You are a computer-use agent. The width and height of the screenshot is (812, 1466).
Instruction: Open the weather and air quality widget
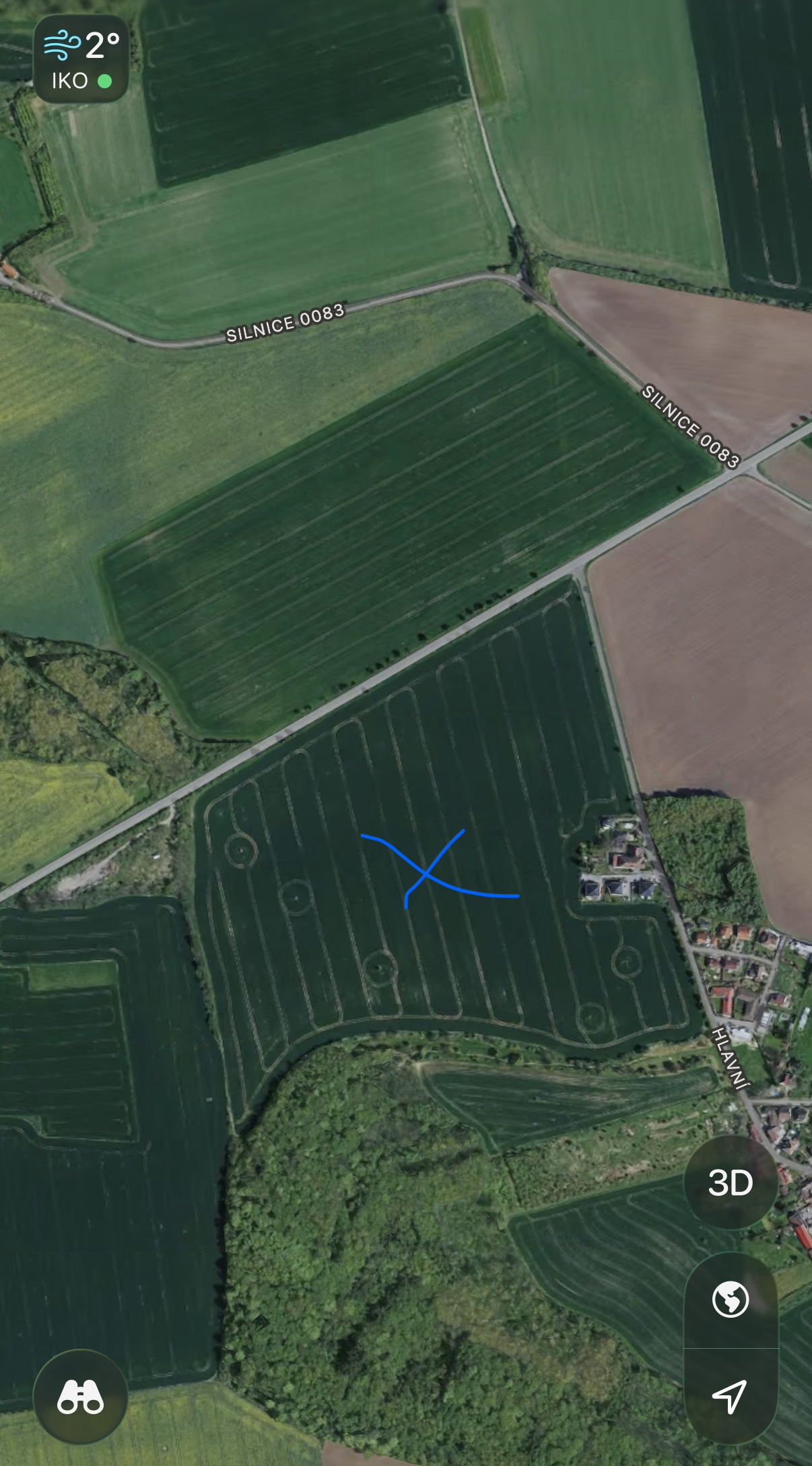click(81, 60)
